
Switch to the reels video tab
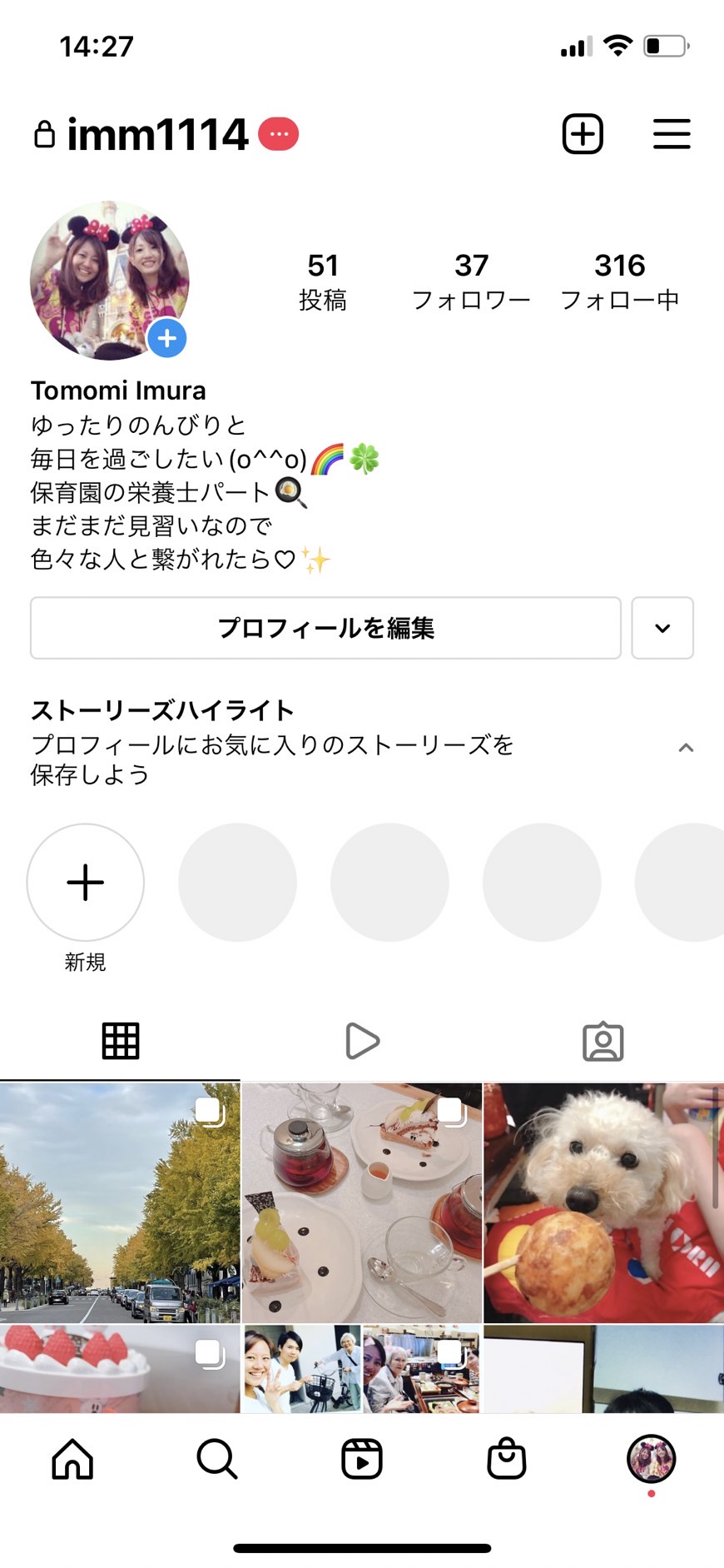point(362,1041)
